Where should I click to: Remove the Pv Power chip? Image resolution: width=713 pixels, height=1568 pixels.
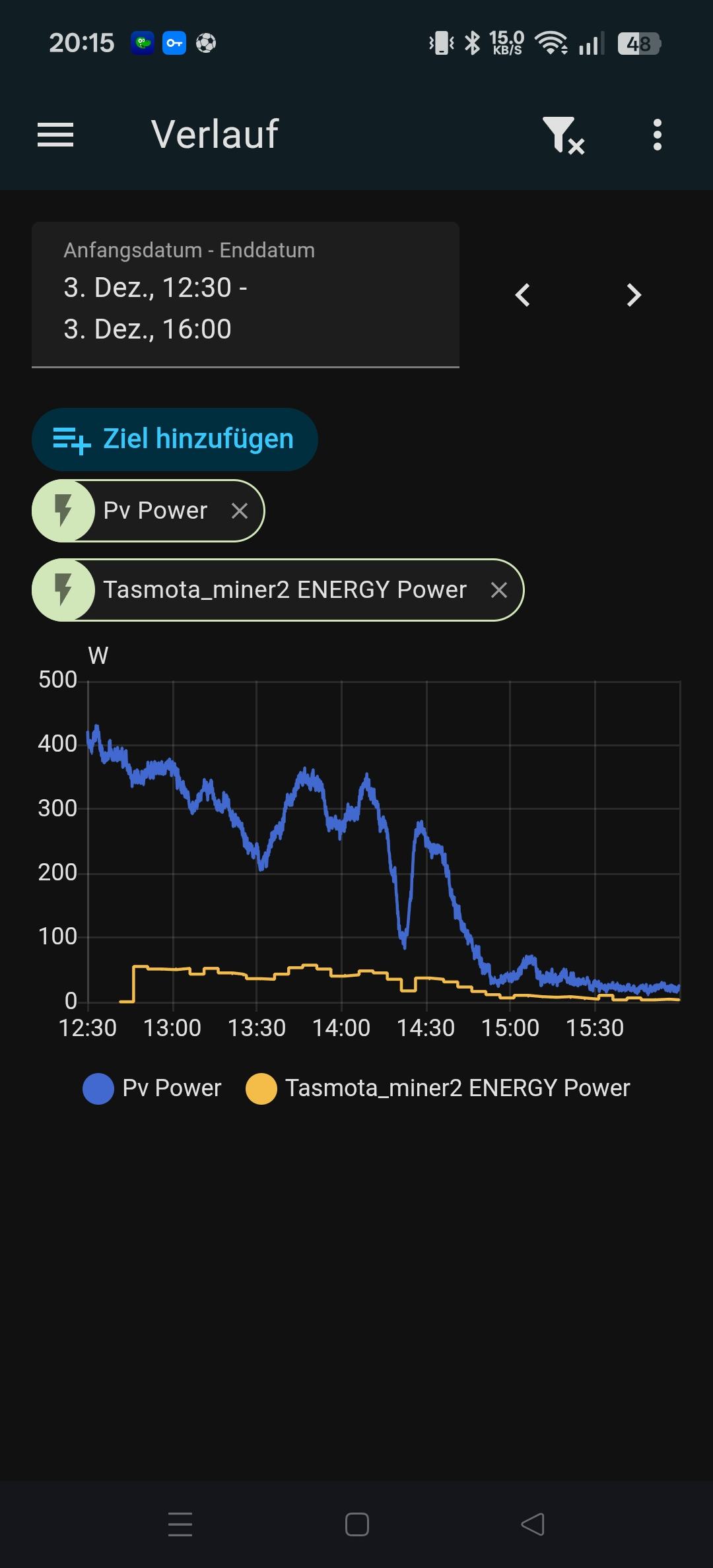[x=240, y=511]
